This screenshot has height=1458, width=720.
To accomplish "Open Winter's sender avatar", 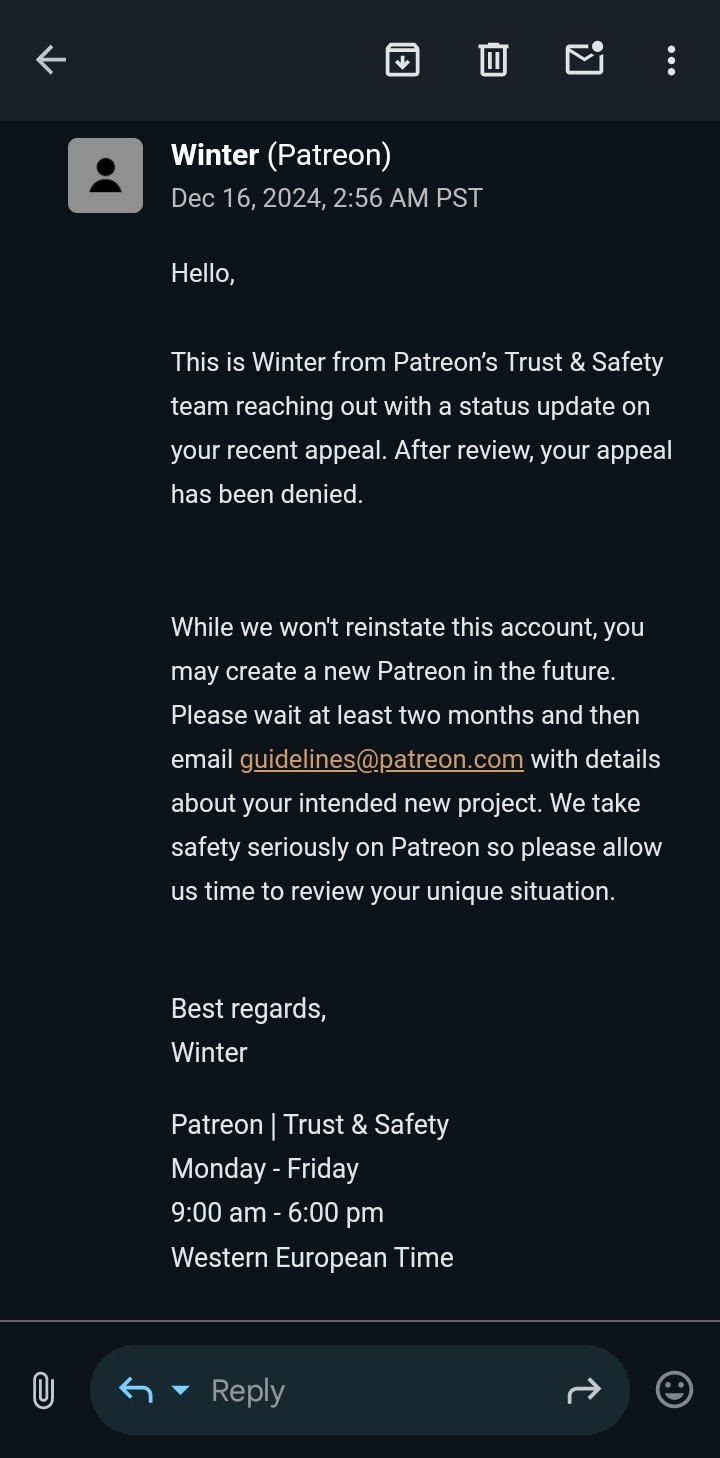I will click(105, 176).
